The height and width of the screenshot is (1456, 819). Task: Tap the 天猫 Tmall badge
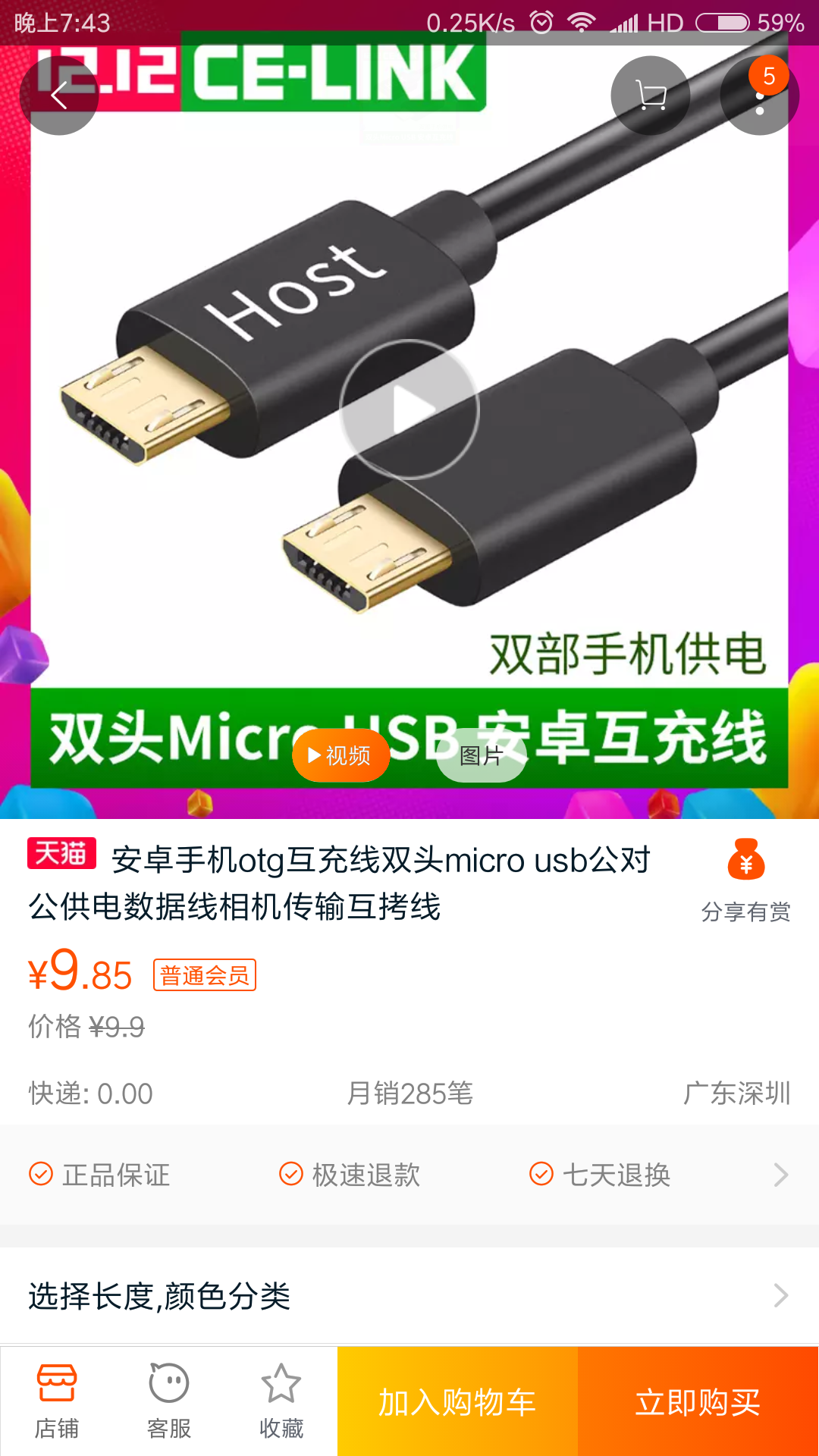pos(62,855)
